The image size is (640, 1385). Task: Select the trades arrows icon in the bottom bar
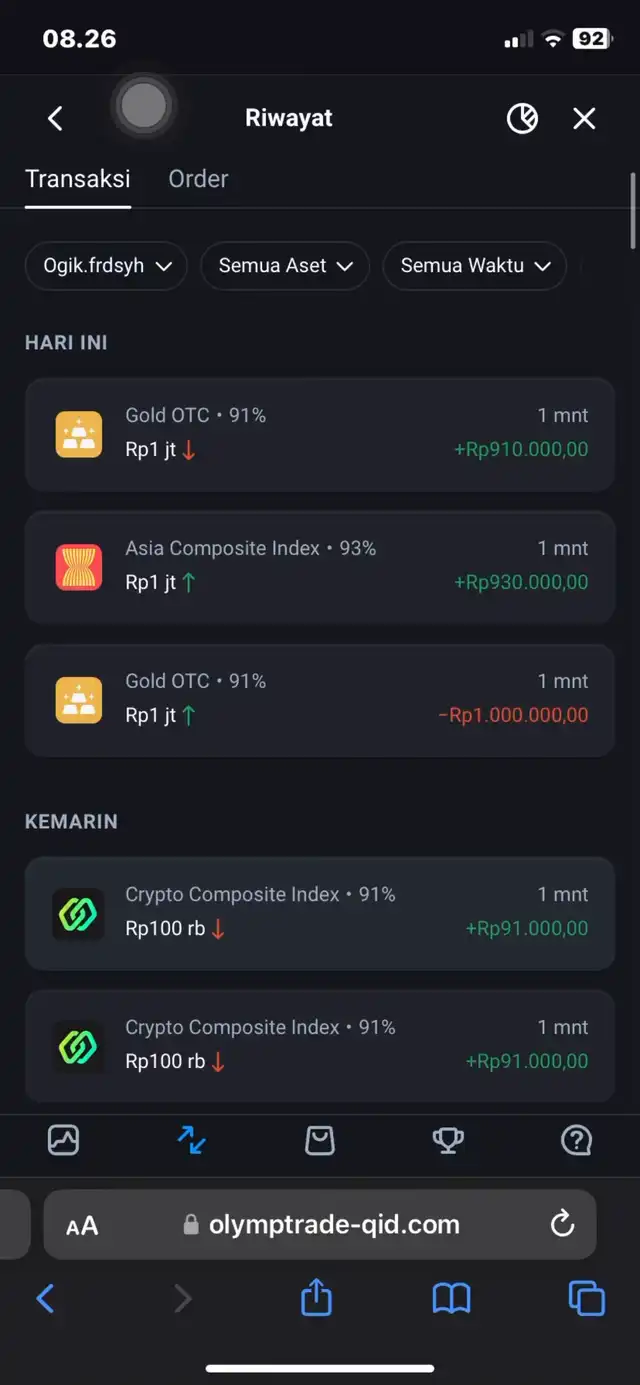[x=191, y=1140]
